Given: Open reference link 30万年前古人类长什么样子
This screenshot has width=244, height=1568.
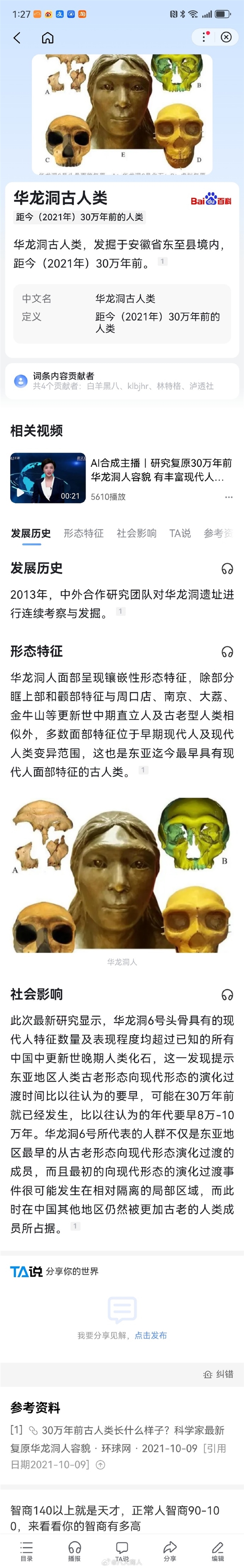Looking at the screenshot, I should pyautogui.click(x=122, y=1430).
